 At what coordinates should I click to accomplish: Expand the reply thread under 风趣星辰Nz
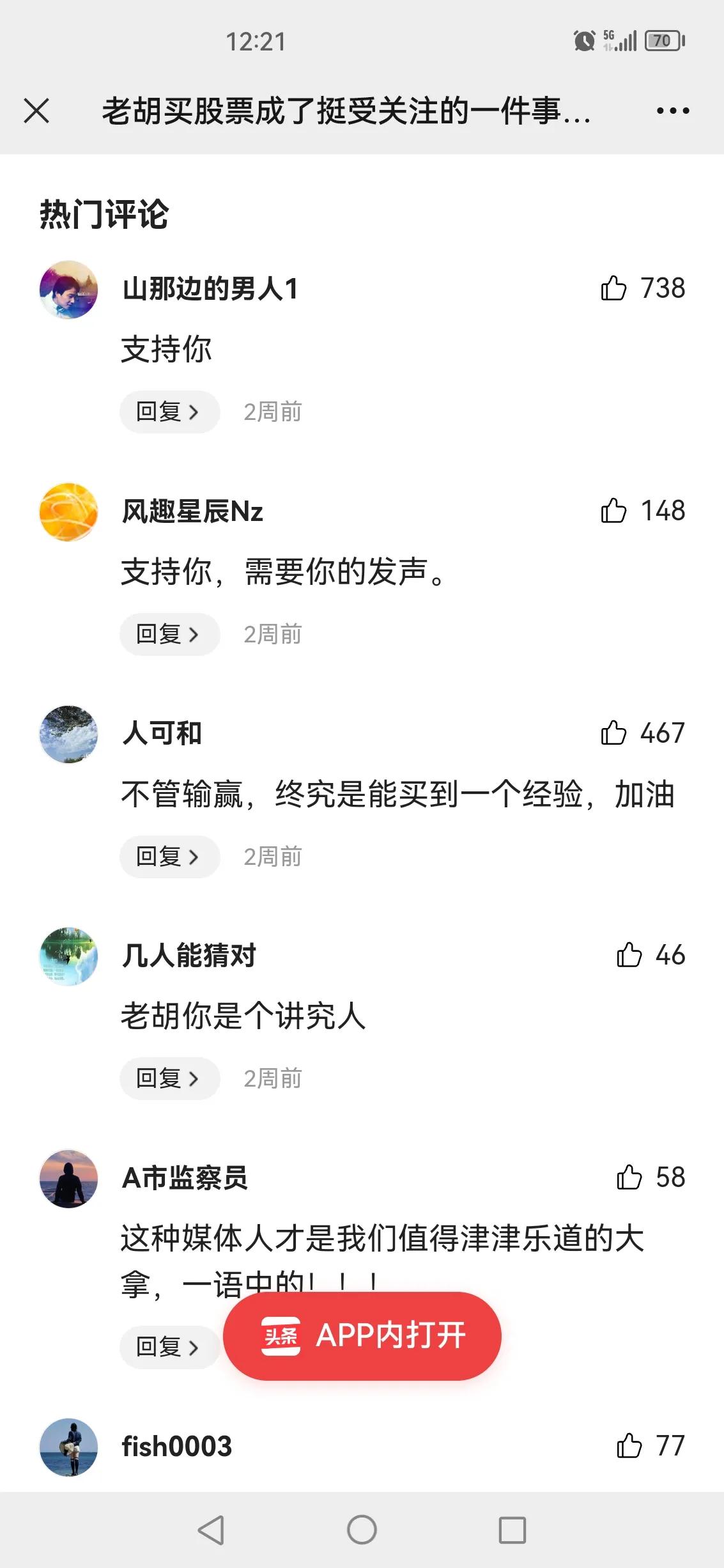pyautogui.click(x=169, y=633)
